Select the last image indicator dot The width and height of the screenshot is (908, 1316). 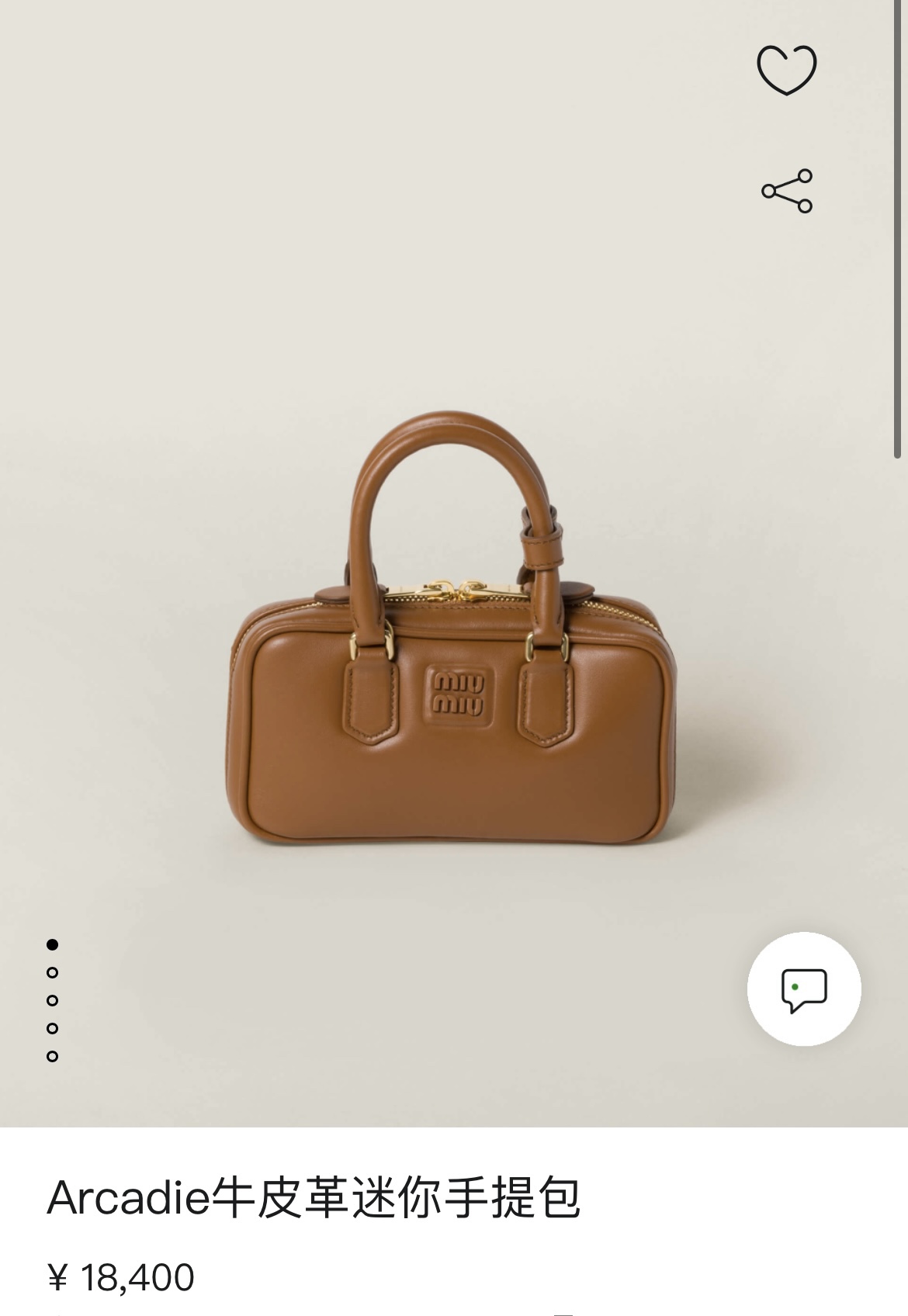click(x=52, y=1056)
